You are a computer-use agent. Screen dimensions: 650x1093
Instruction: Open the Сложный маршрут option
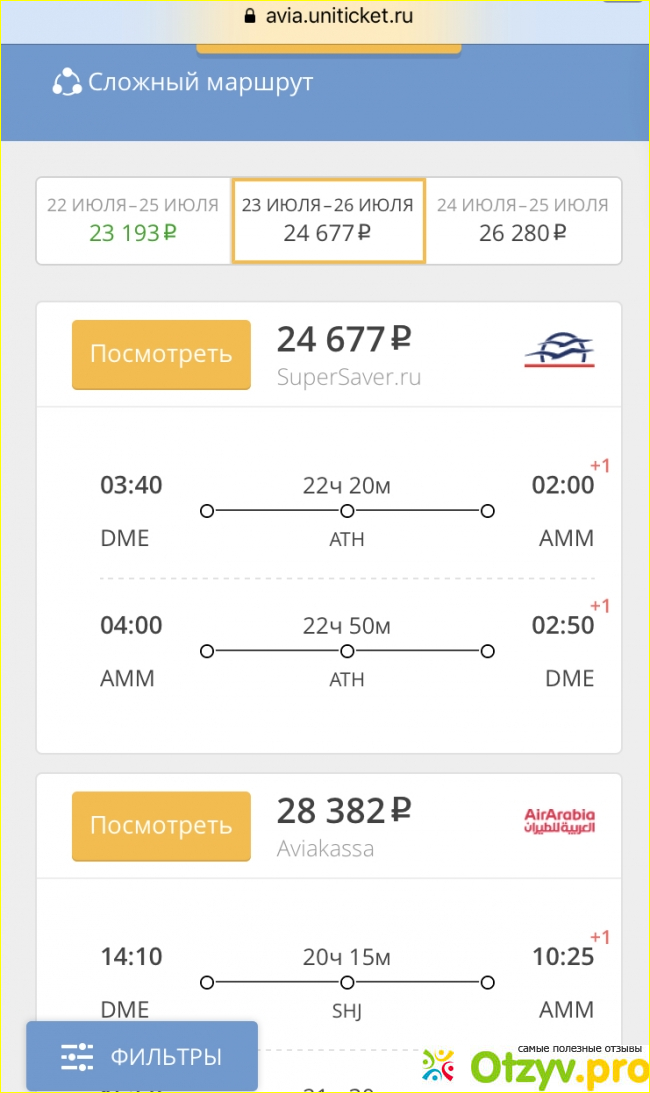click(x=183, y=82)
